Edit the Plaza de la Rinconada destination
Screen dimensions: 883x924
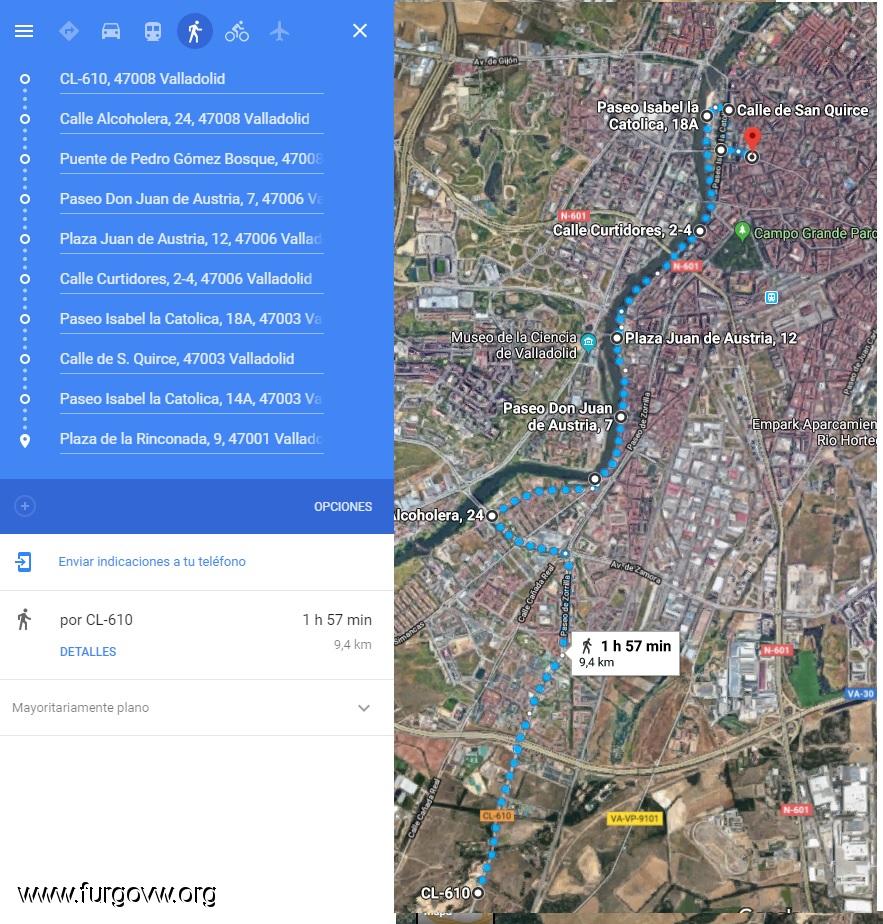[x=190, y=439]
